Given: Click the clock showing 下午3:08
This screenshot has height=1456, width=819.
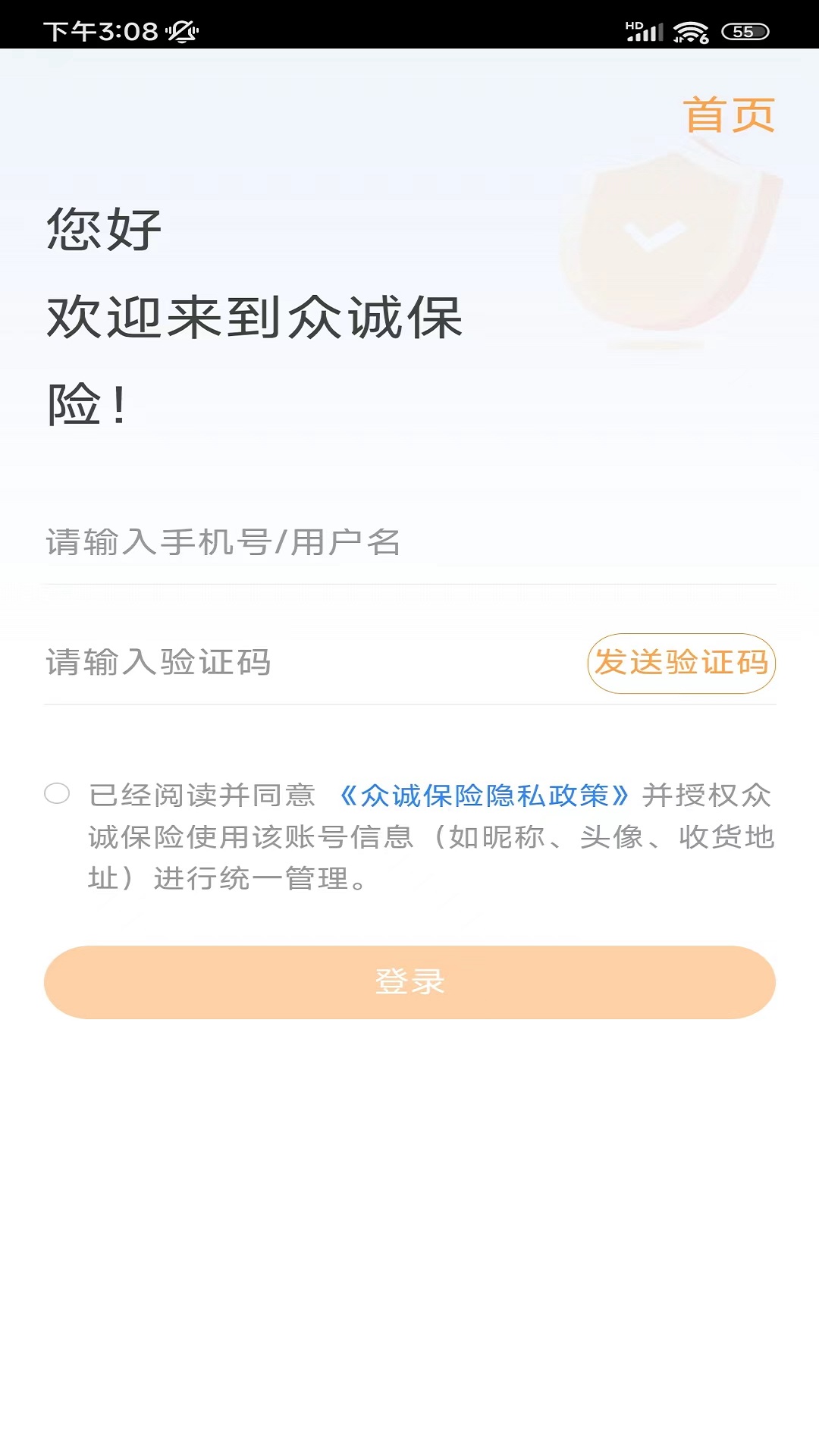Looking at the screenshot, I should coord(99,30).
